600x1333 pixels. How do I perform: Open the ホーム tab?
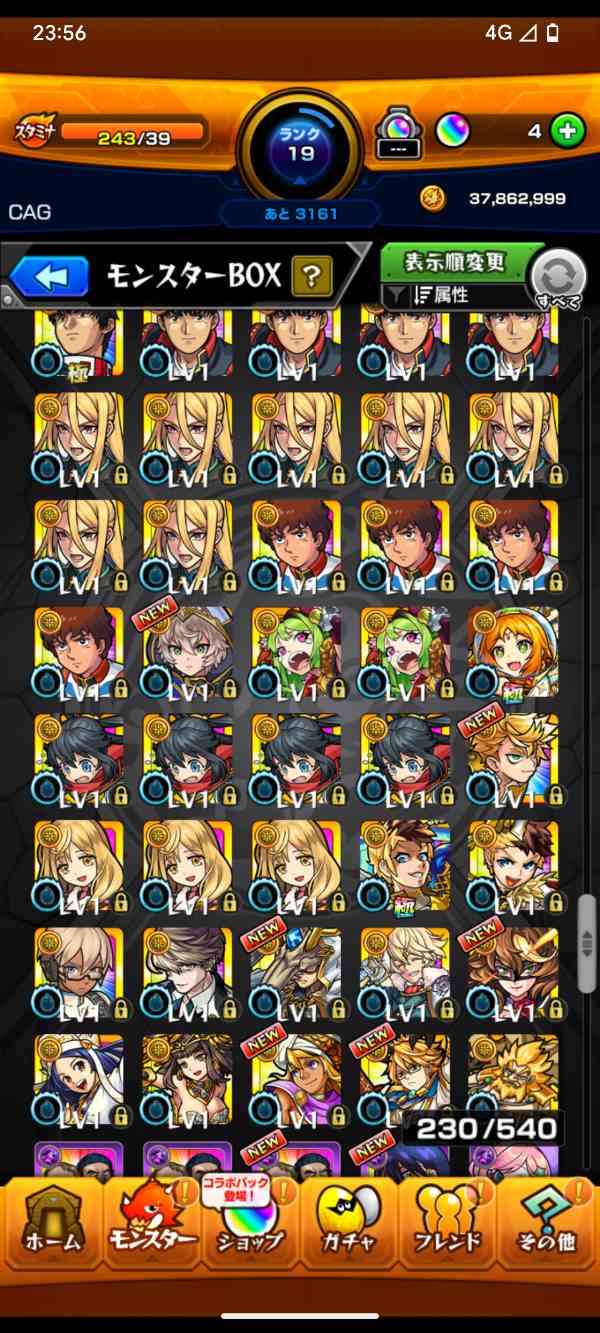tap(51, 1225)
